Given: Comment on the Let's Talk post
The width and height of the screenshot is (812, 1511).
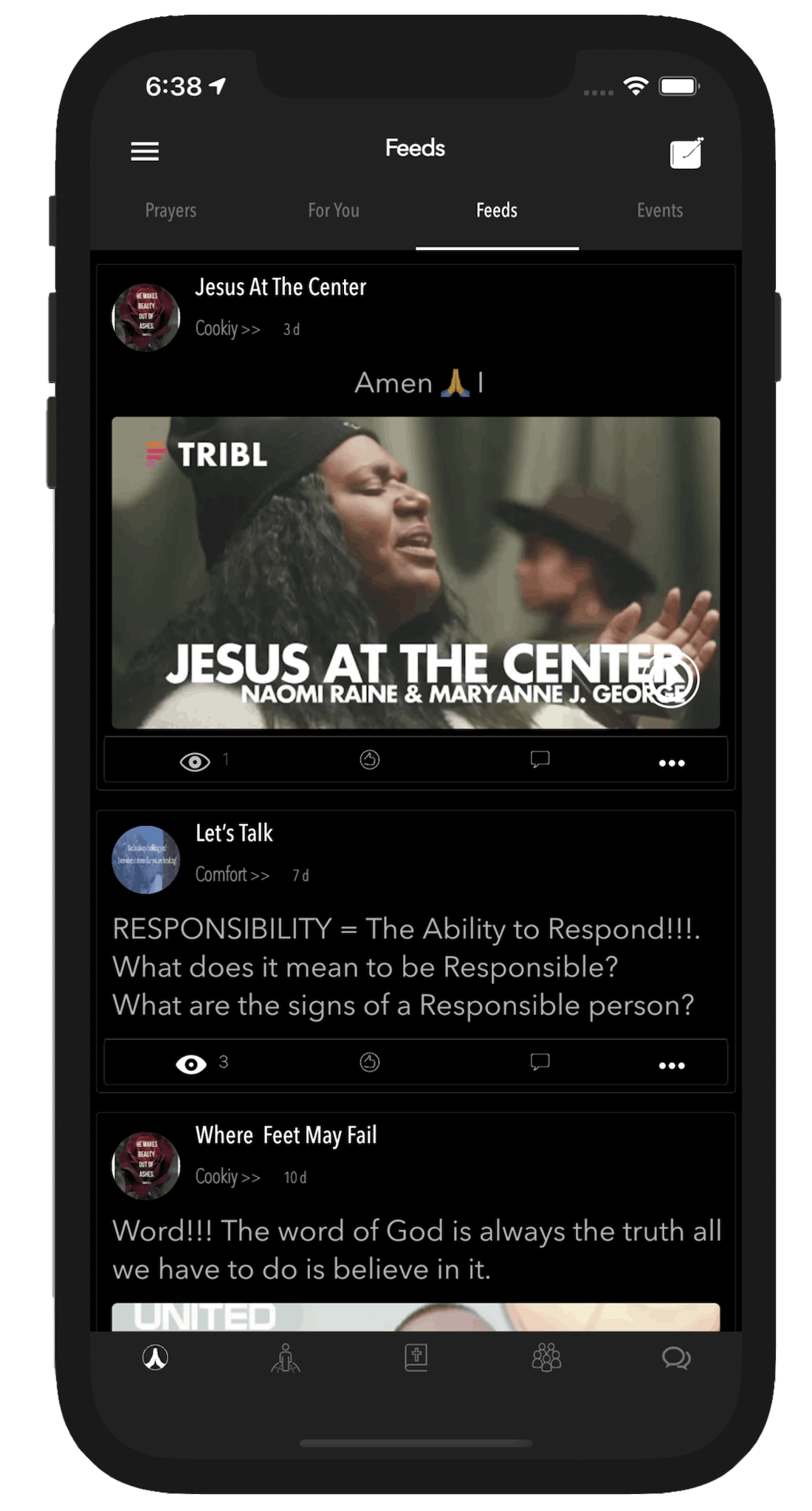Looking at the screenshot, I should tap(540, 1062).
